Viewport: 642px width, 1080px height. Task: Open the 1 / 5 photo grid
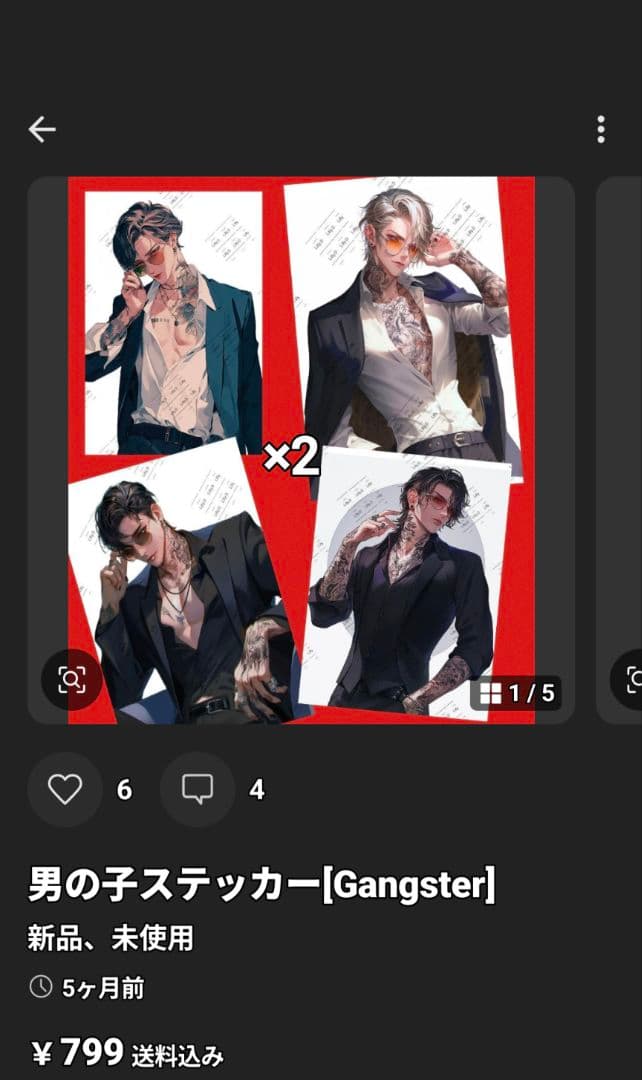pos(516,692)
